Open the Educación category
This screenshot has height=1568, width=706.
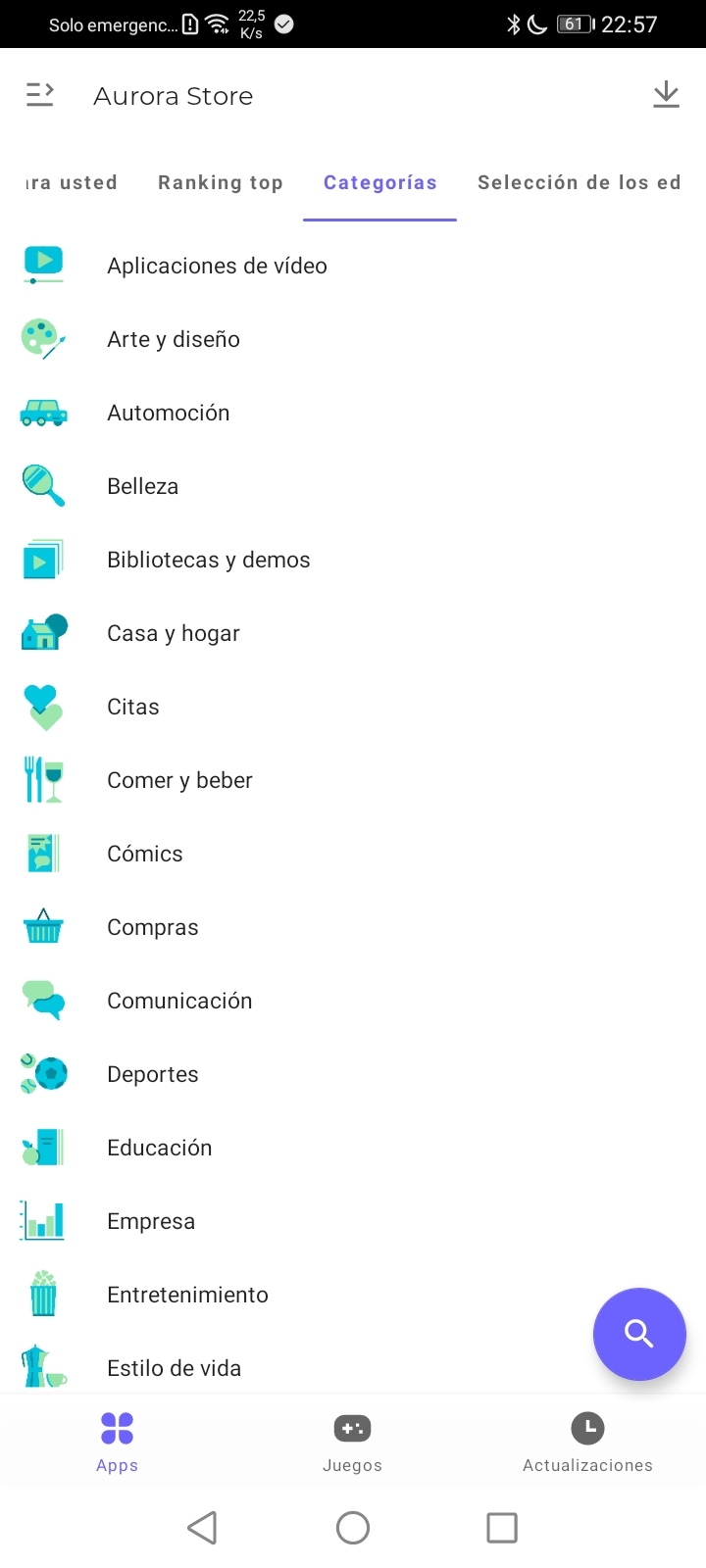[x=159, y=1147]
